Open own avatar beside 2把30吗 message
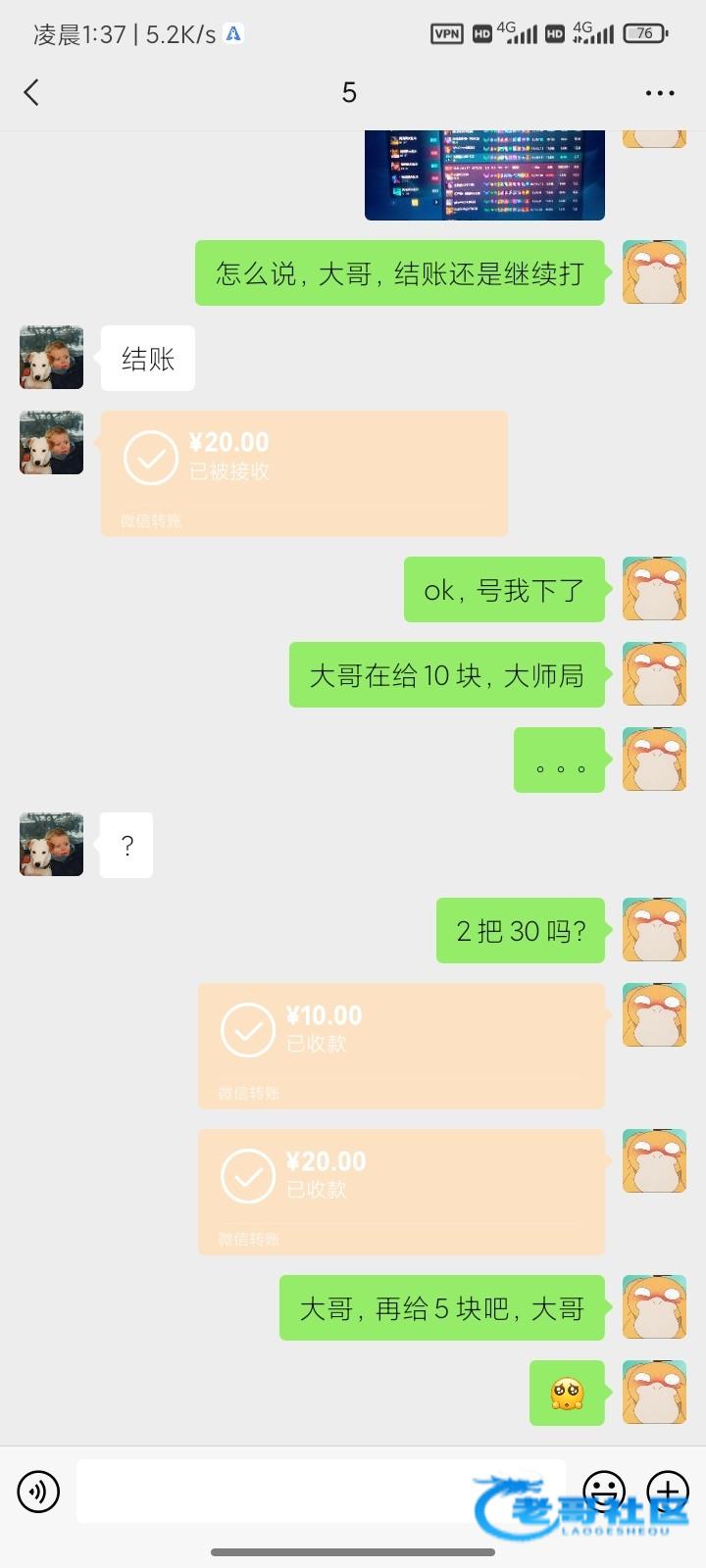706x1568 pixels. click(x=654, y=930)
